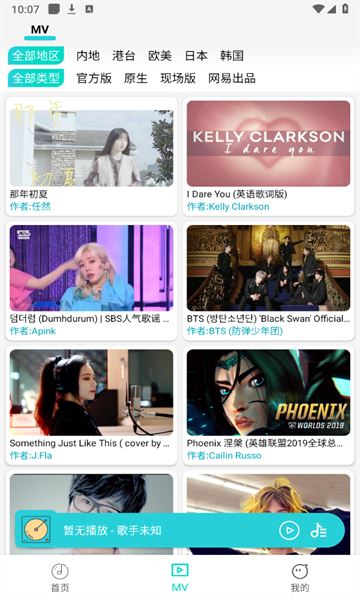Open the 那年初夏 music video
This screenshot has height=600, width=360.
tap(91, 157)
